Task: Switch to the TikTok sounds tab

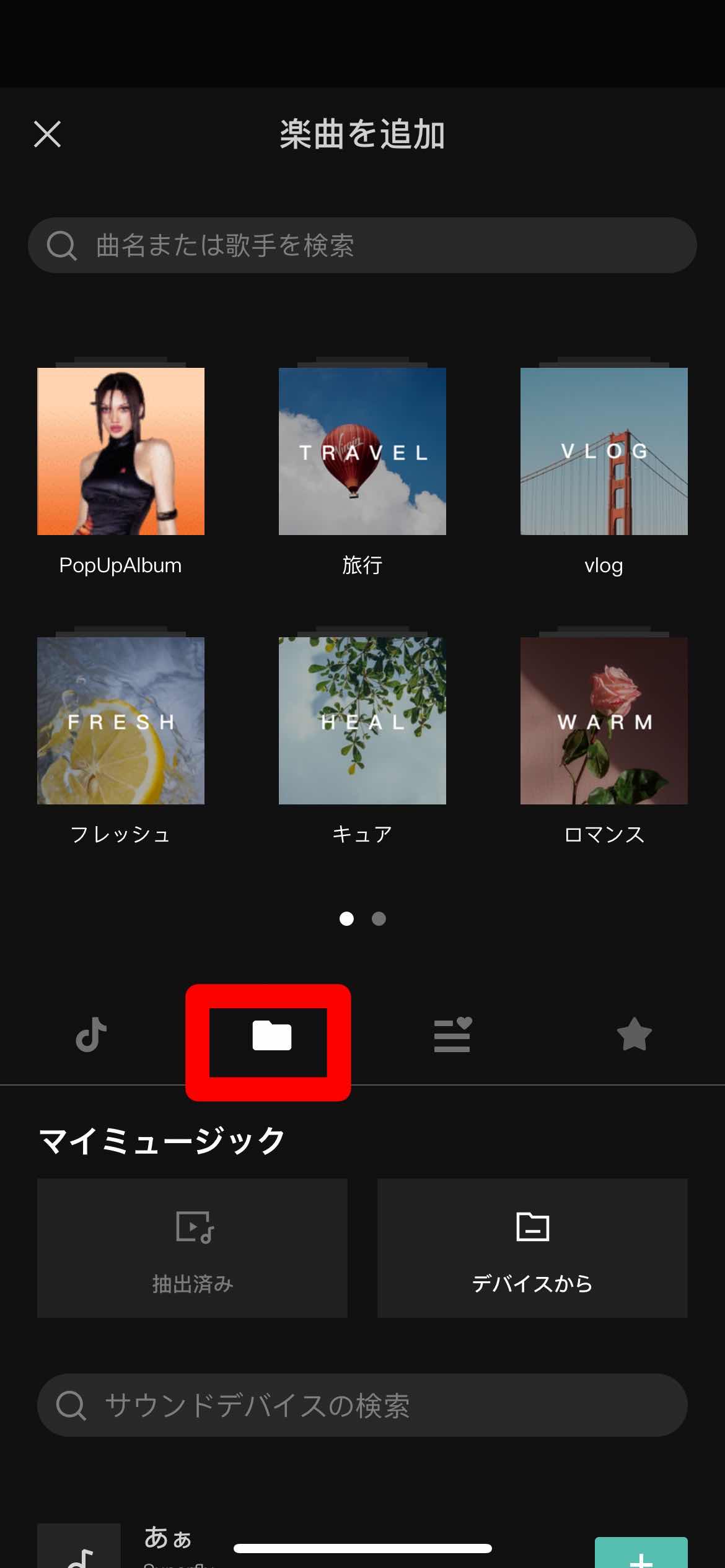Action: 91,1035
